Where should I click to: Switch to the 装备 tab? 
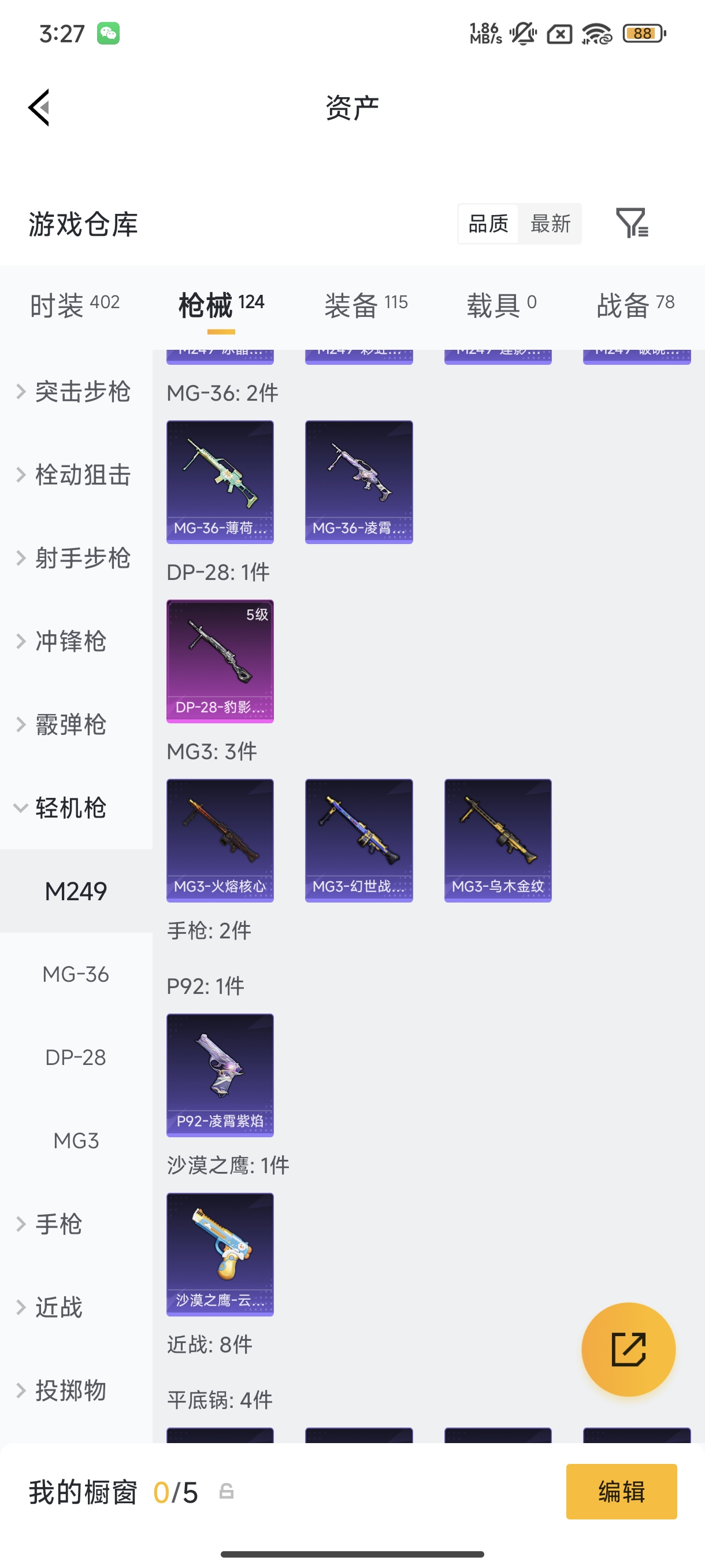click(366, 302)
